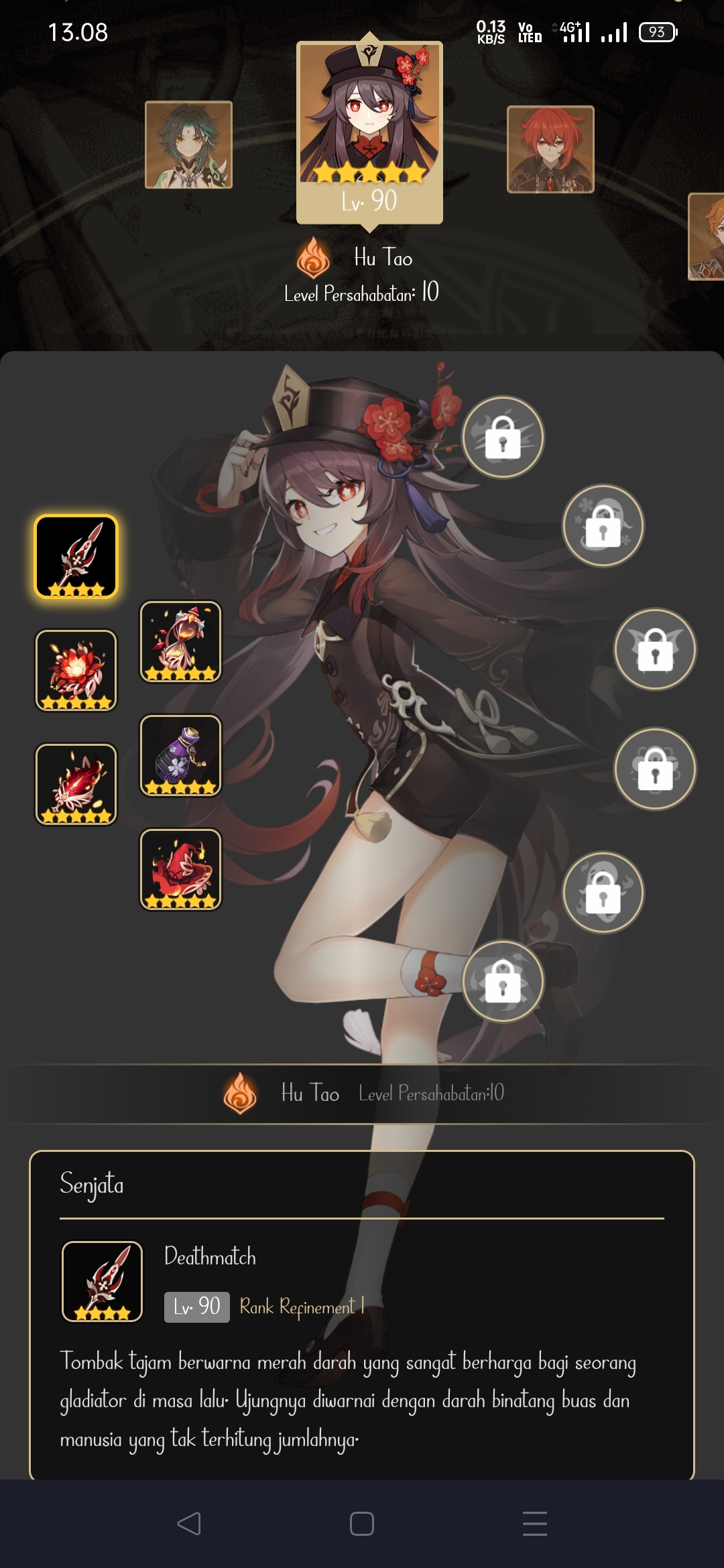Tap the first locked constellation at top
The image size is (724, 1568).
[503, 437]
